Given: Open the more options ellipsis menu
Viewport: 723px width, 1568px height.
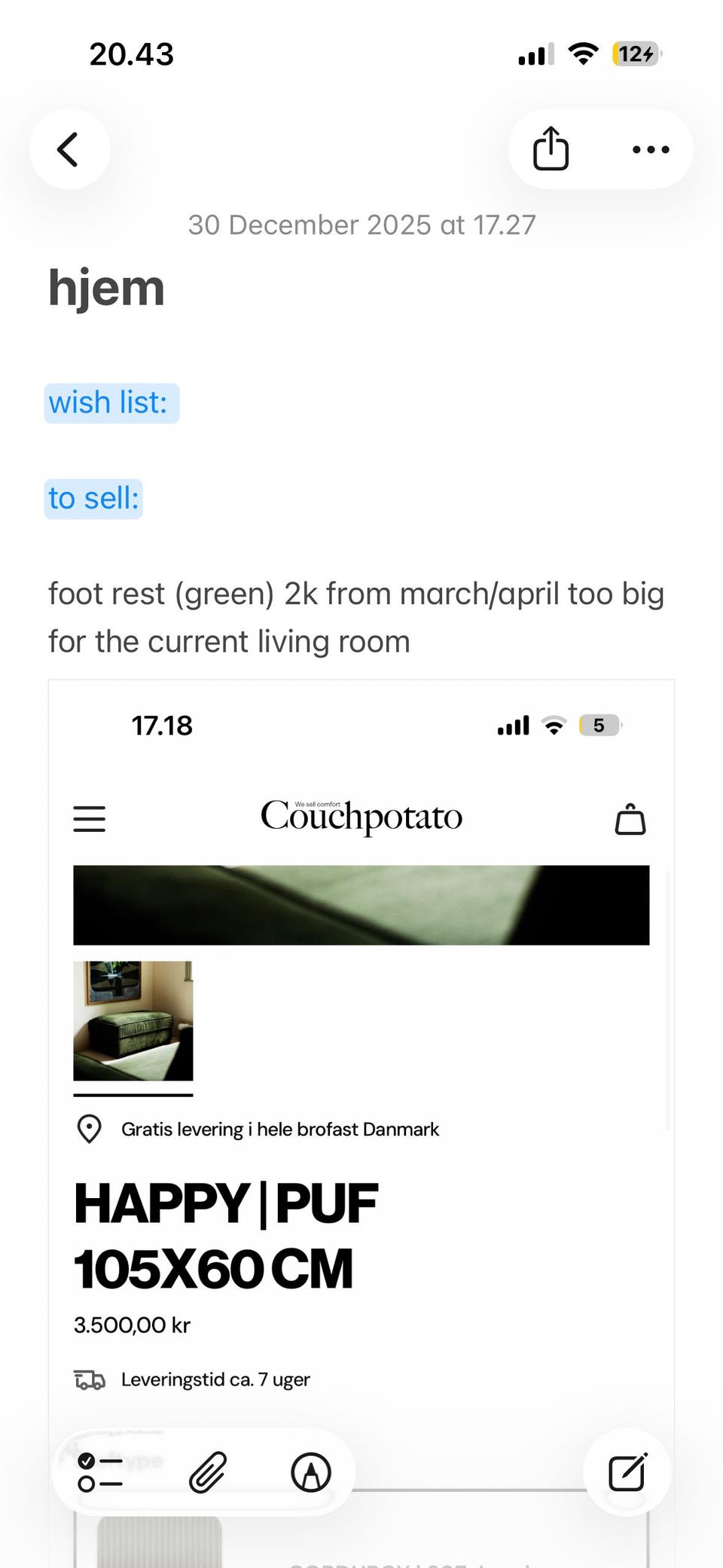Looking at the screenshot, I should (x=651, y=149).
